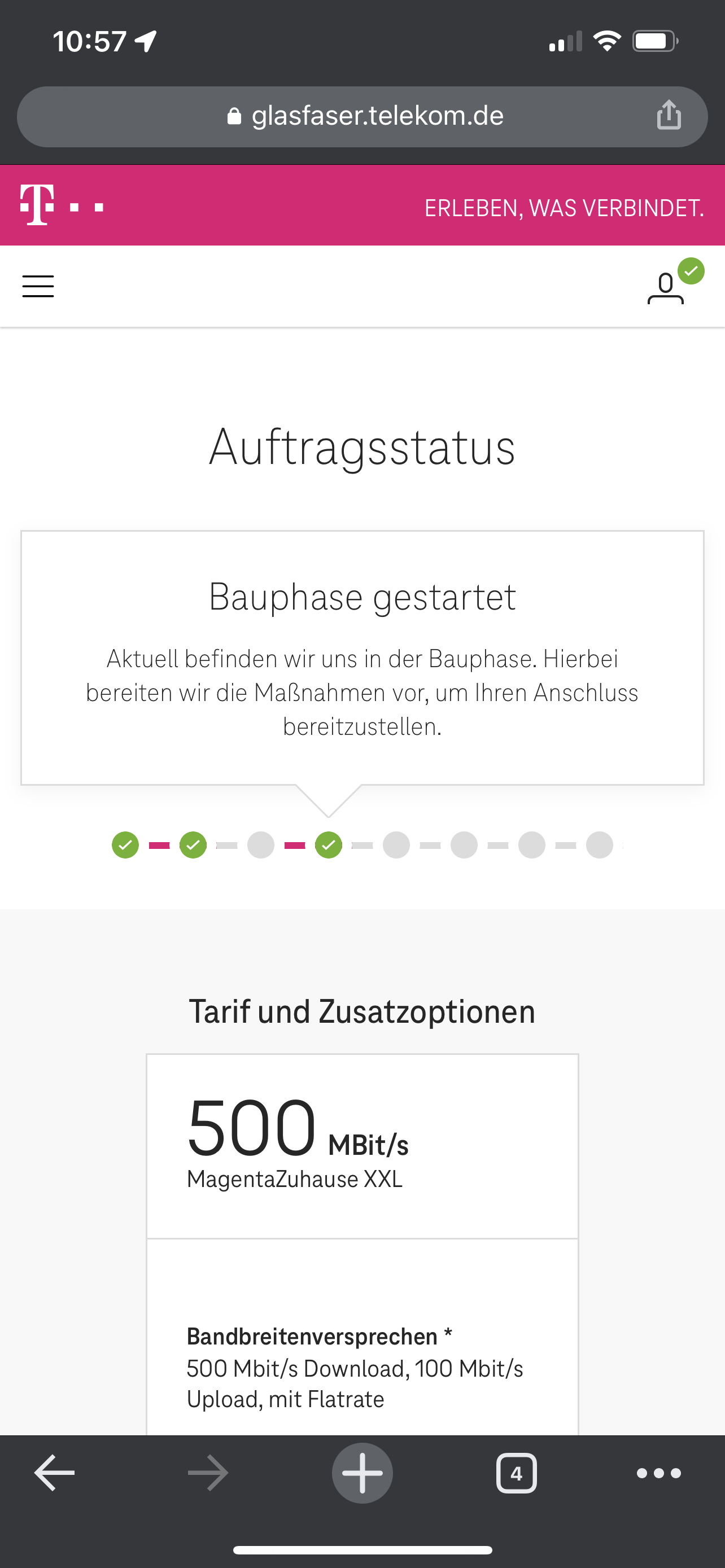Open the user account profile icon
This screenshot has height=1568, width=725.
tap(665, 288)
